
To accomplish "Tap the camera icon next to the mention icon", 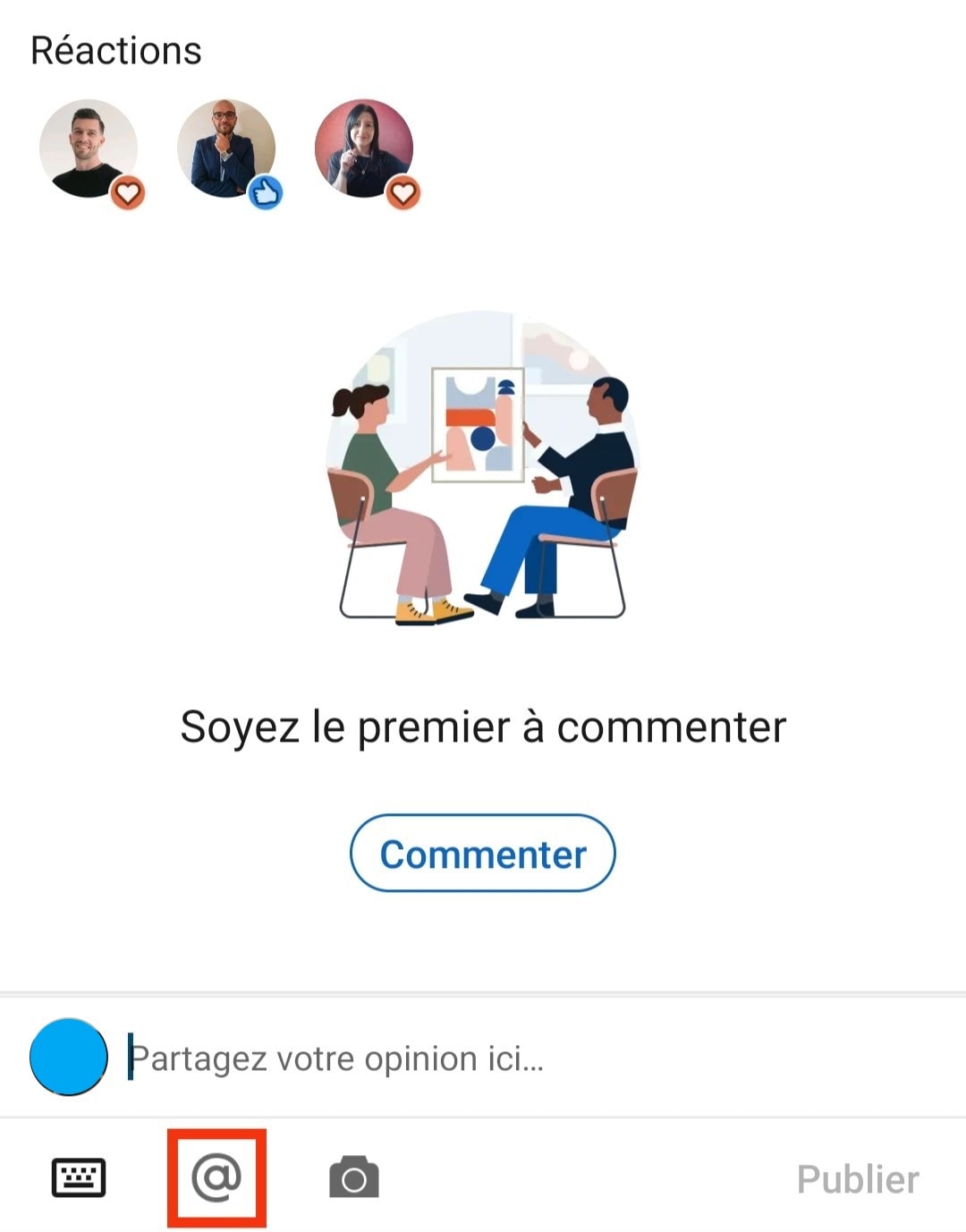I will [x=355, y=1177].
